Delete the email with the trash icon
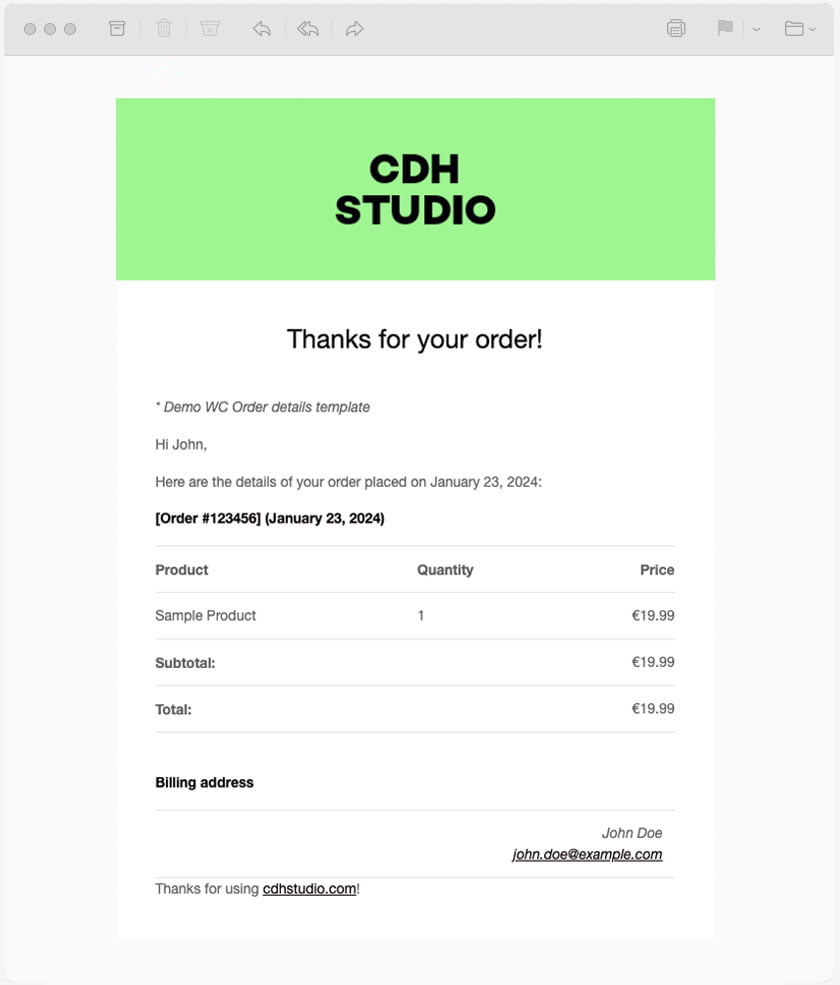This screenshot has width=840, height=985. (164, 29)
